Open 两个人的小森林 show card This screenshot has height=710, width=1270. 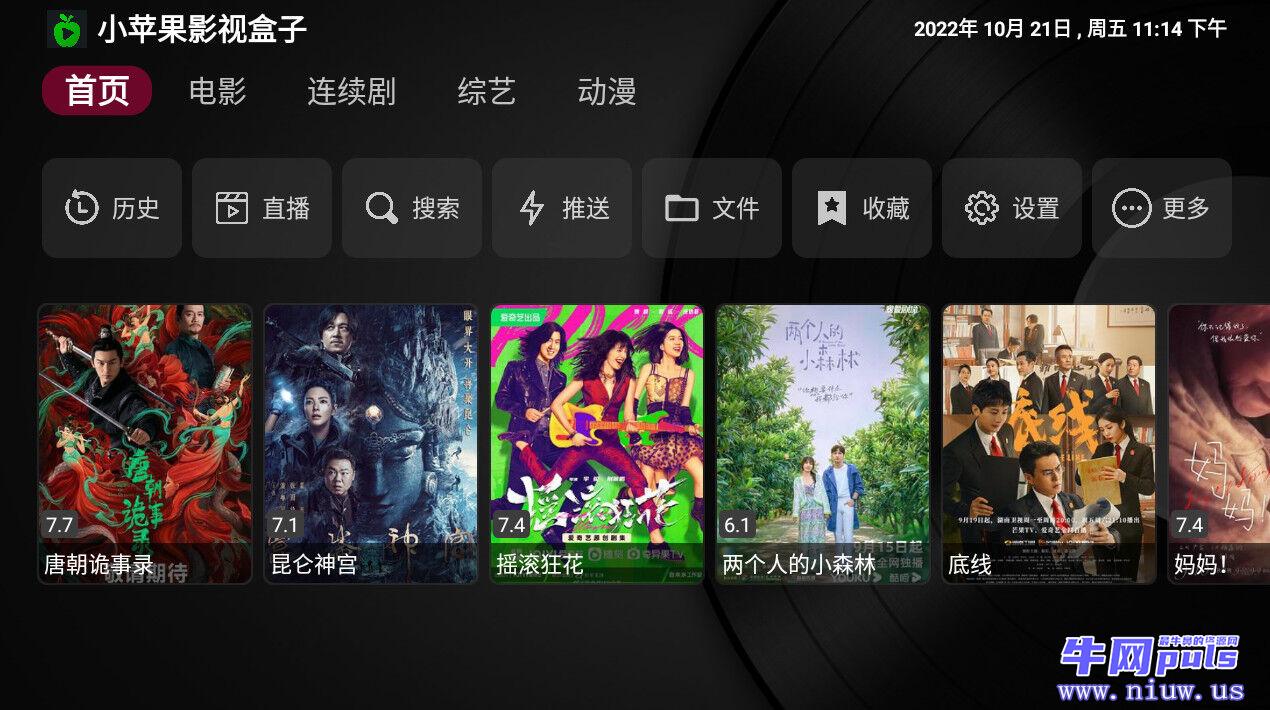coord(823,444)
